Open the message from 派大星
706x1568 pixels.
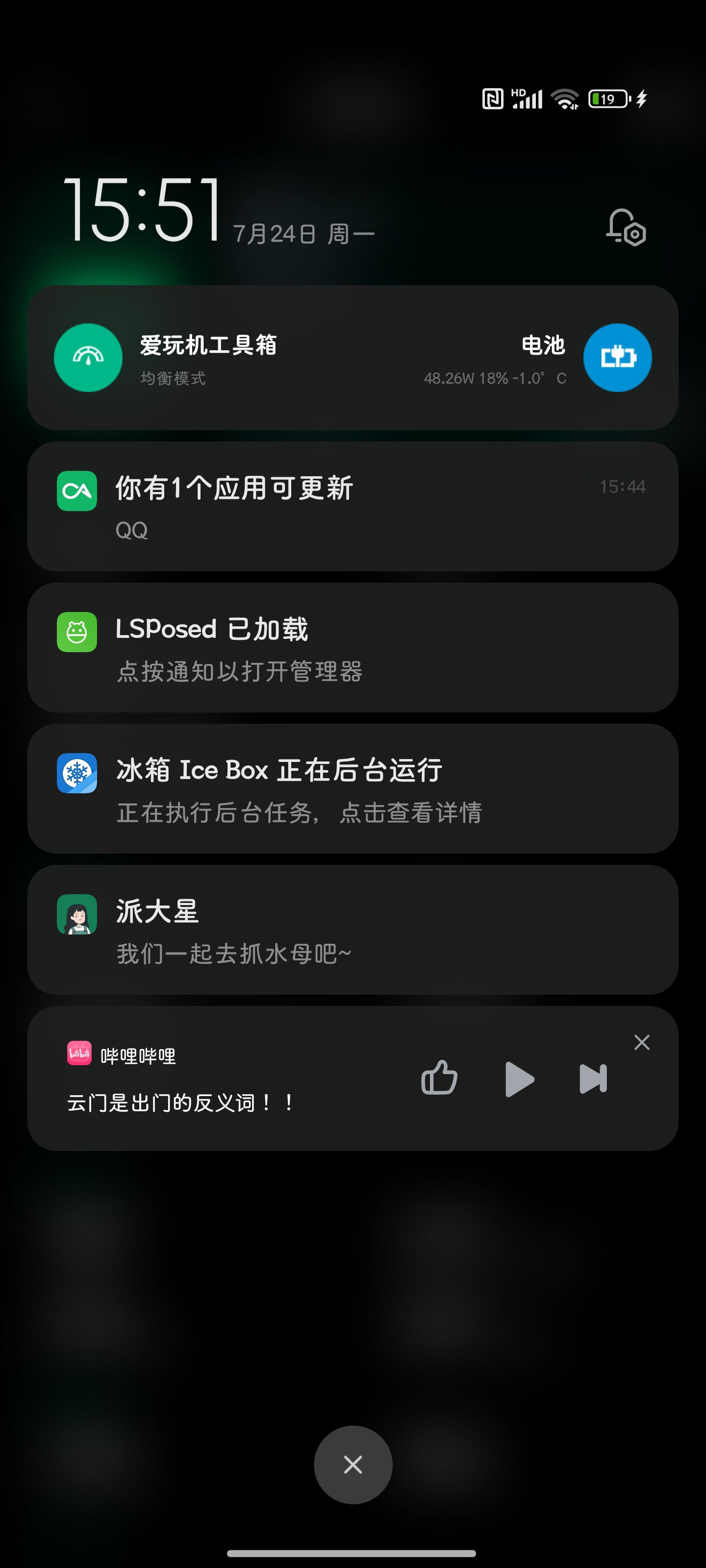[x=352, y=930]
